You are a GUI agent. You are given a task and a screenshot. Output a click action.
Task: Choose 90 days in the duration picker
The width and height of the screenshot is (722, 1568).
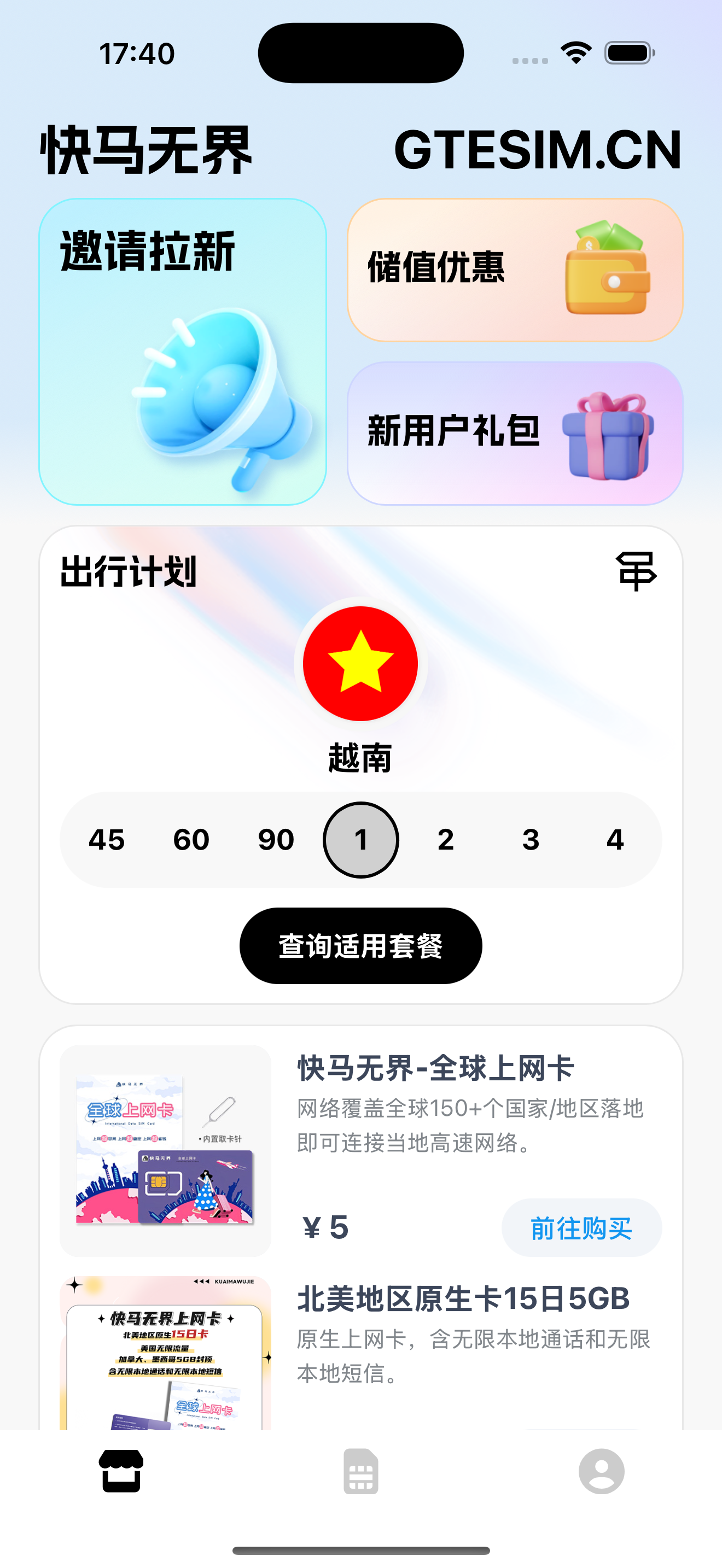click(x=276, y=840)
